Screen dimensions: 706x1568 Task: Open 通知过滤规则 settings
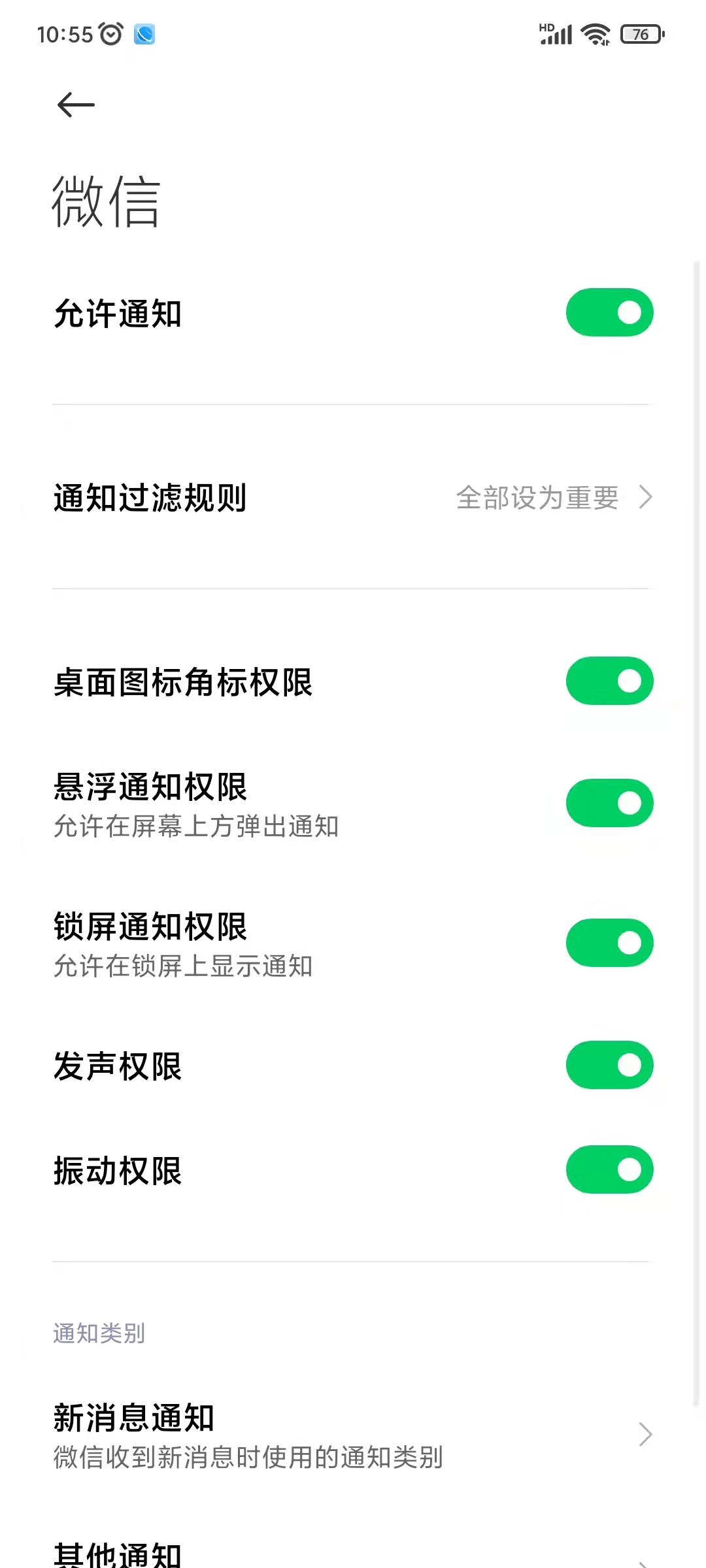353,498
